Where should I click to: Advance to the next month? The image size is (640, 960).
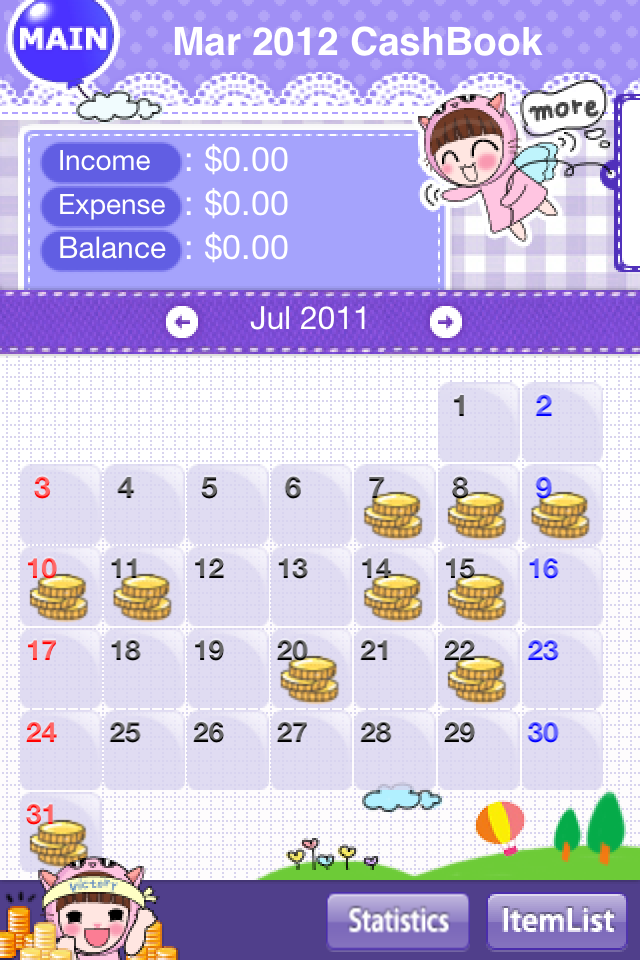[445, 322]
